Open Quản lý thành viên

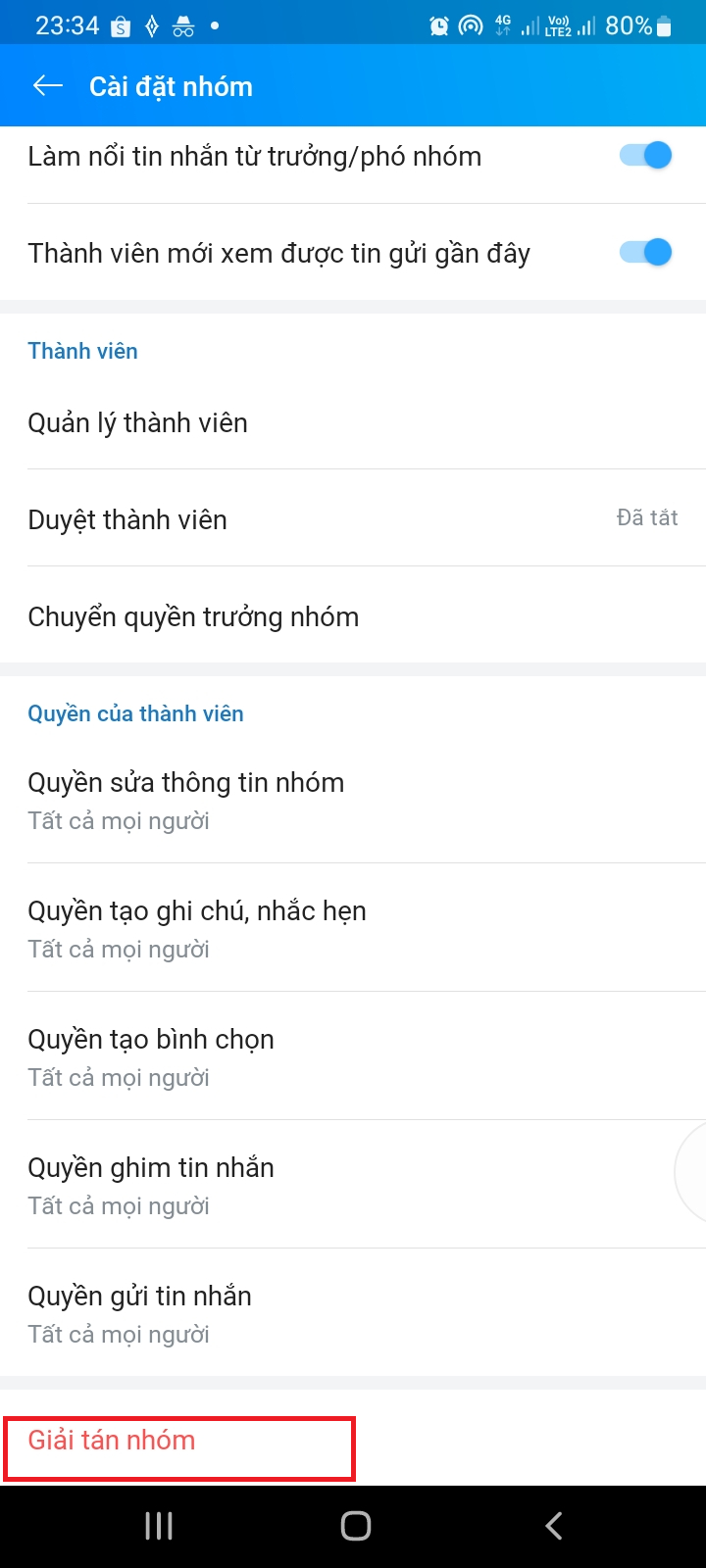point(353,422)
